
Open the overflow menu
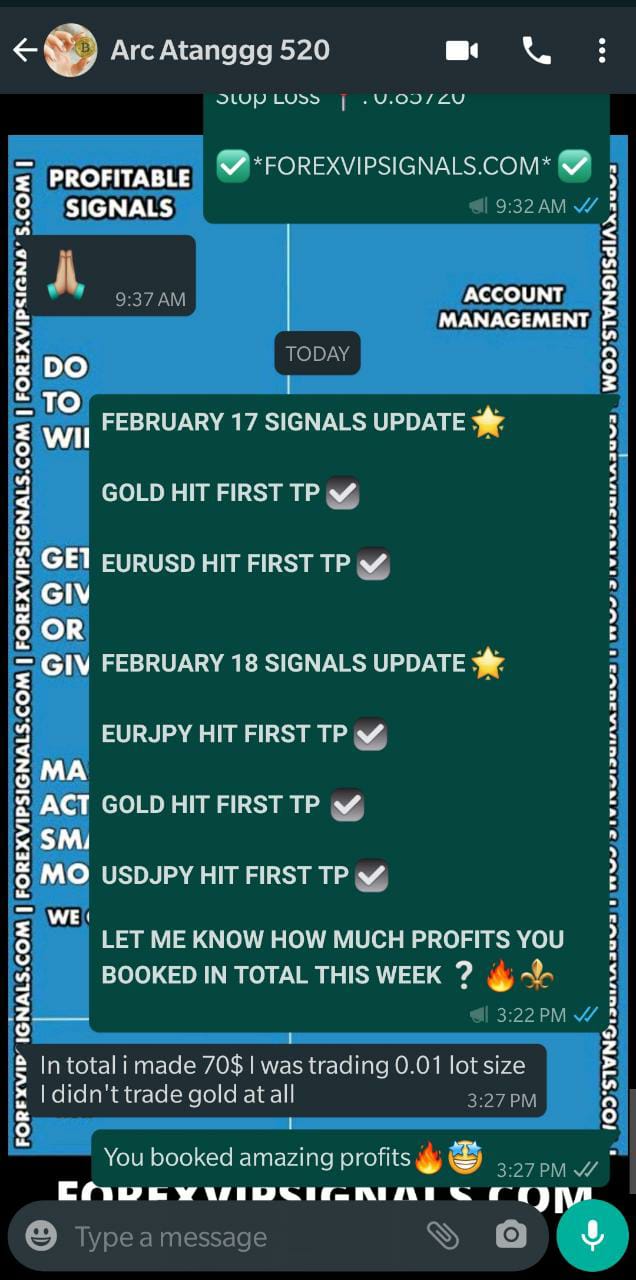click(601, 50)
